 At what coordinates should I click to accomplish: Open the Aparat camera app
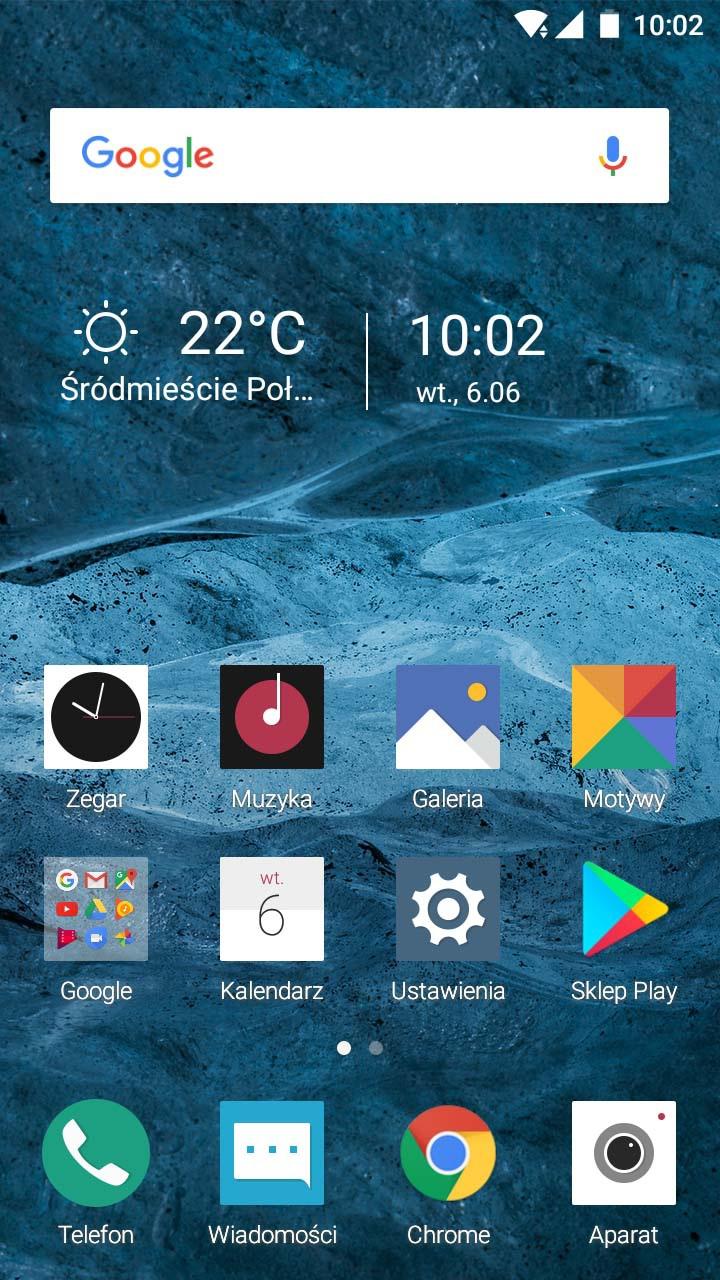click(x=624, y=1153)
